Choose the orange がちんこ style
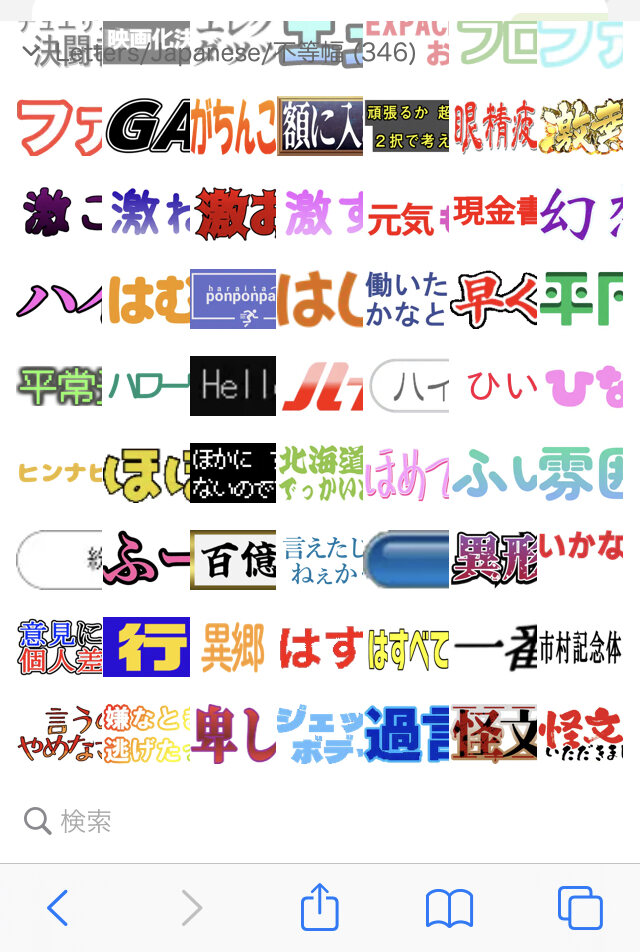Image resolution: width=640 pixels, height=952 pixels. [x=233, y=127]
